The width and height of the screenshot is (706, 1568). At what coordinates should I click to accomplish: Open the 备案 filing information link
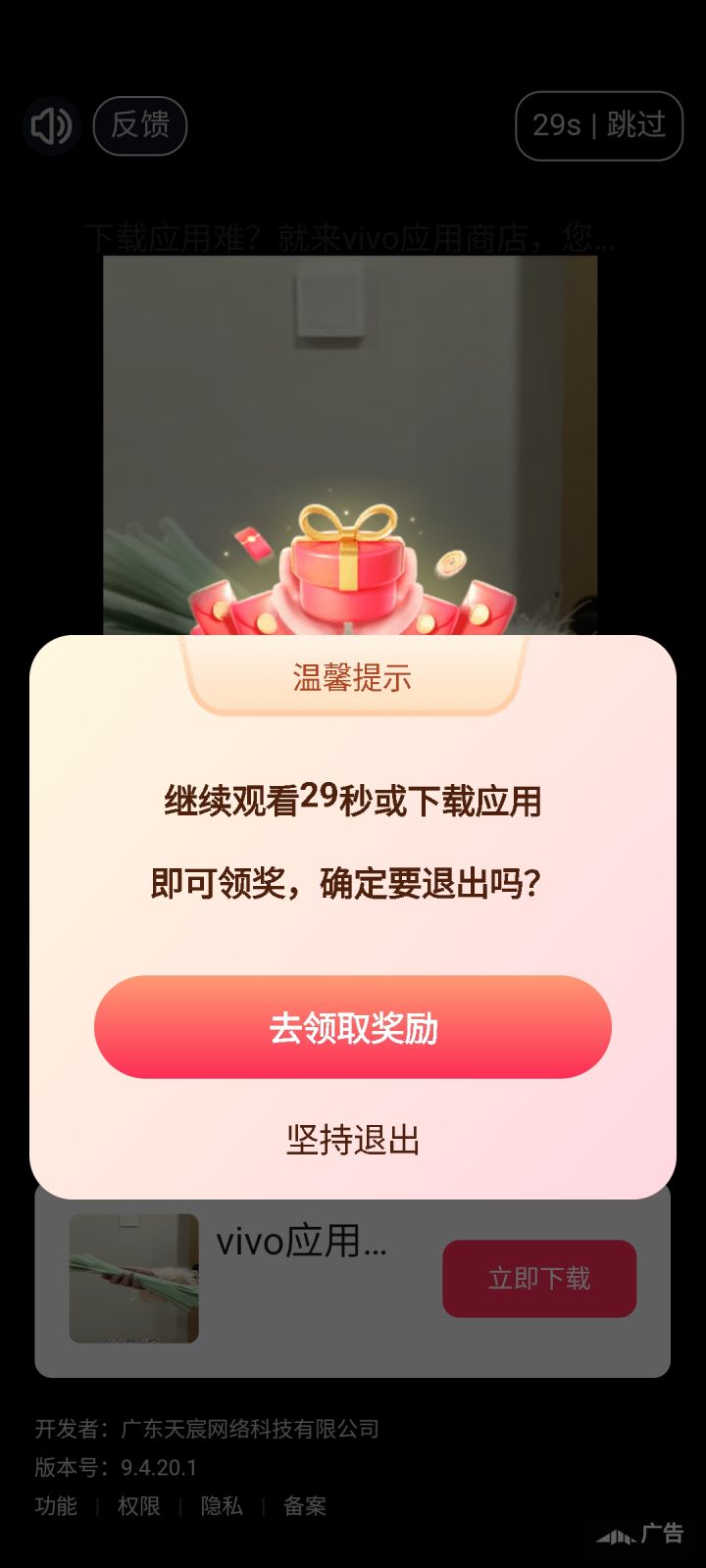click(305, 1507)
